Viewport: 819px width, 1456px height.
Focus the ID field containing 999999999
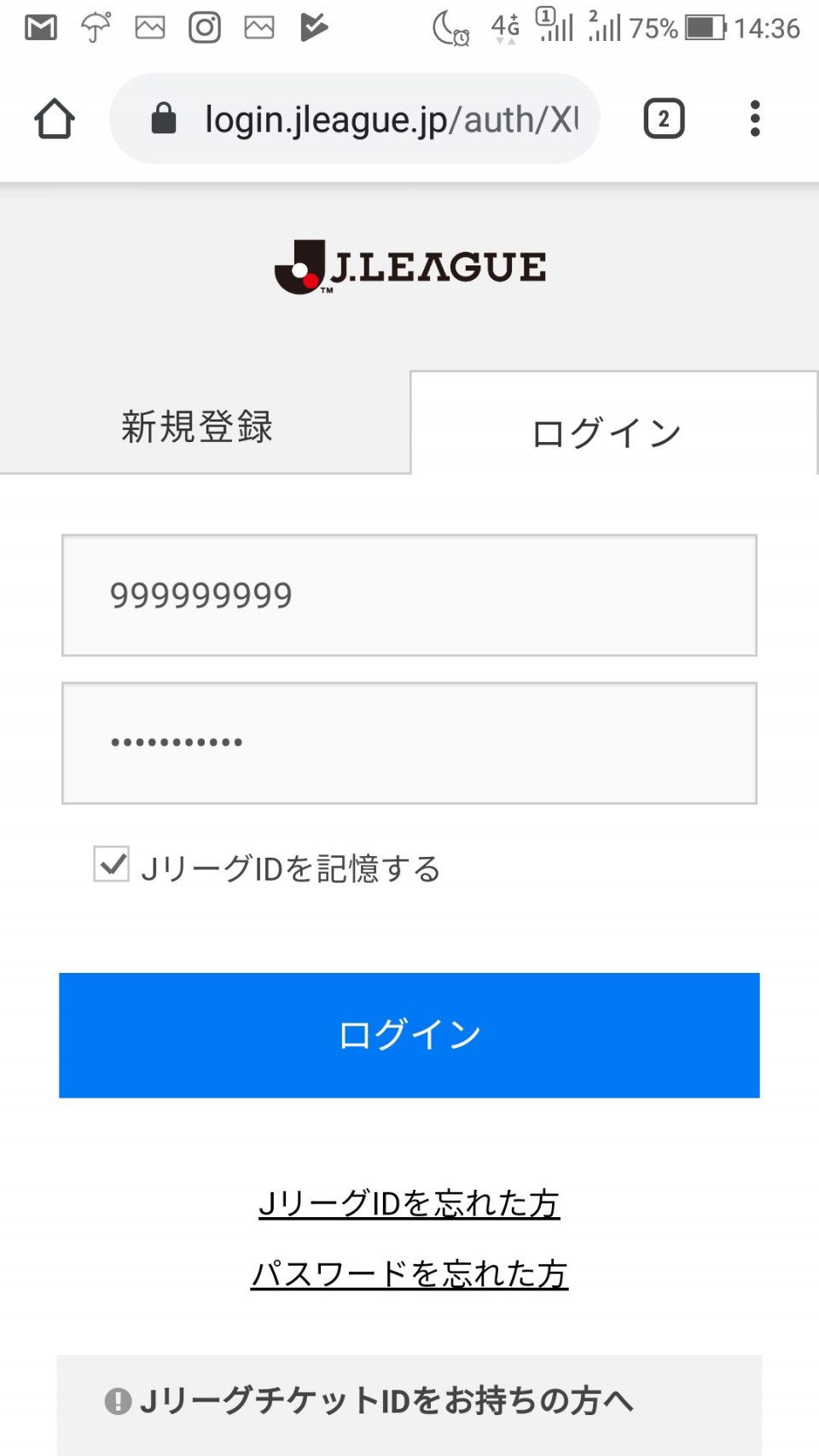point(409,596)
